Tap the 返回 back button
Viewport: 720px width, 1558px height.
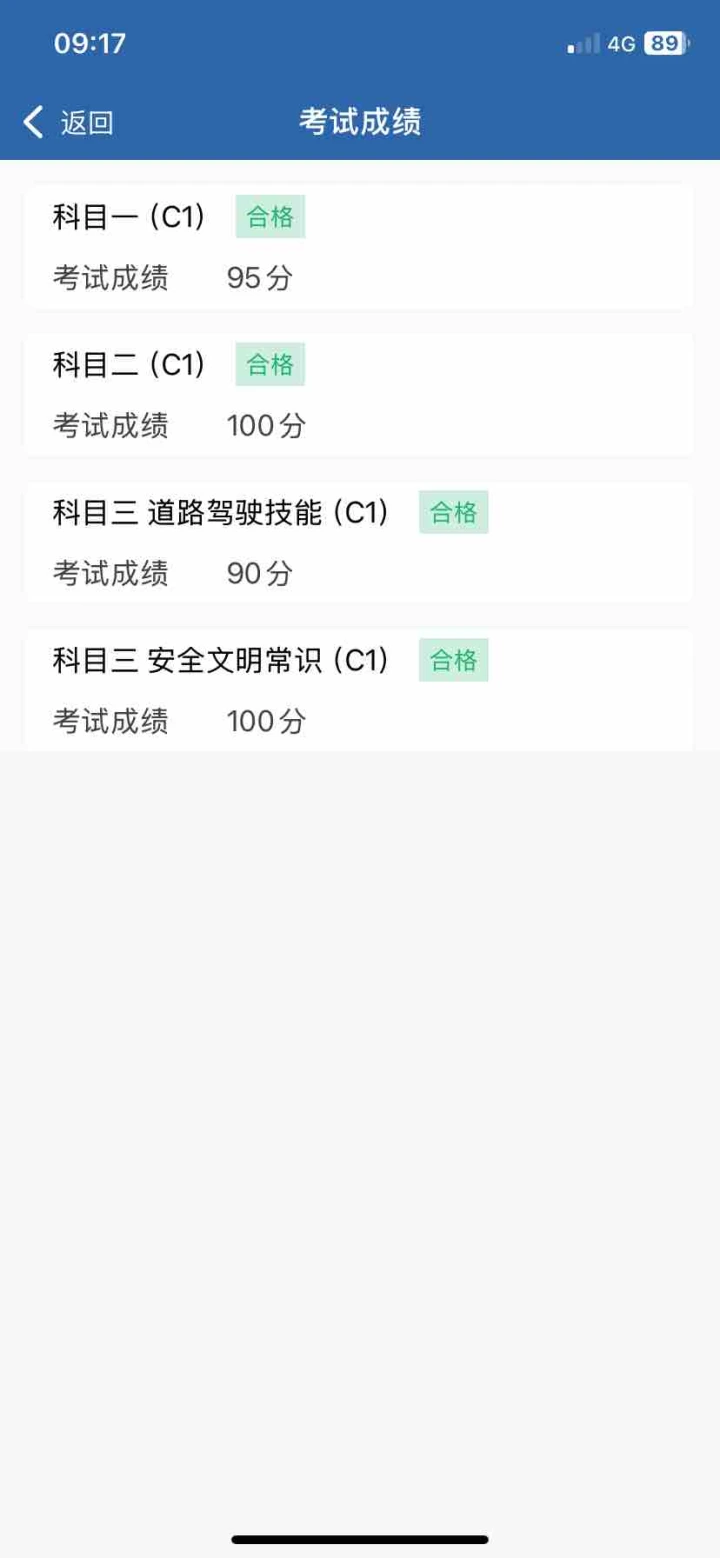coord(68,123)
